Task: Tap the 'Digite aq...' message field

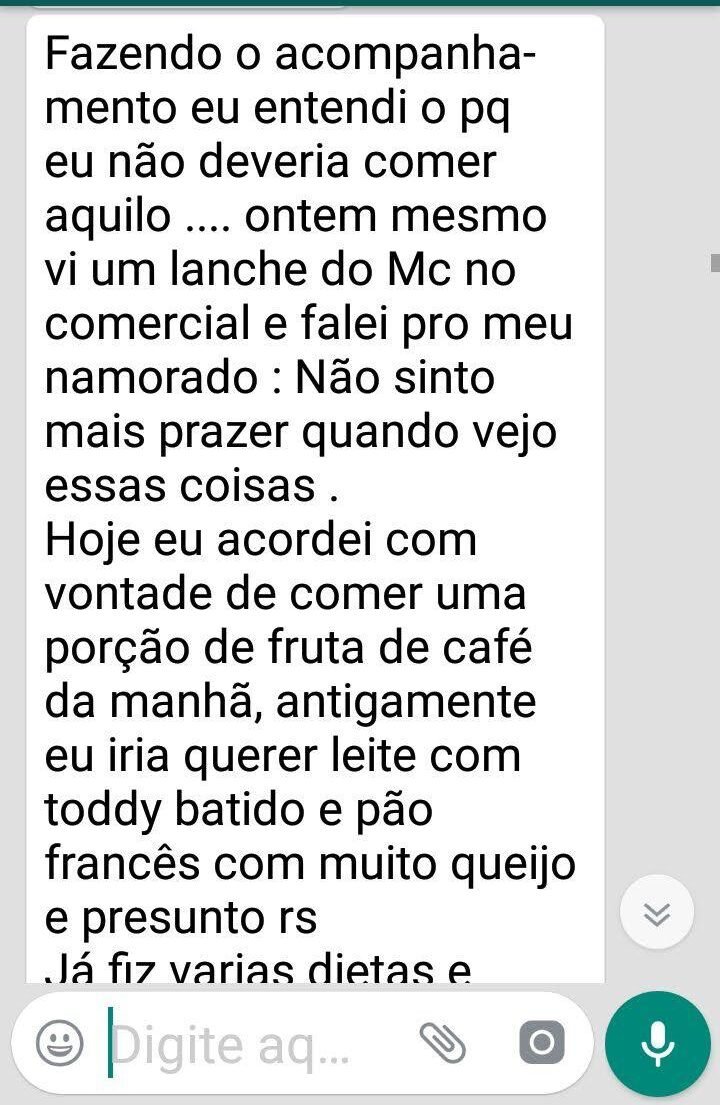Action: pos(240,1045)
